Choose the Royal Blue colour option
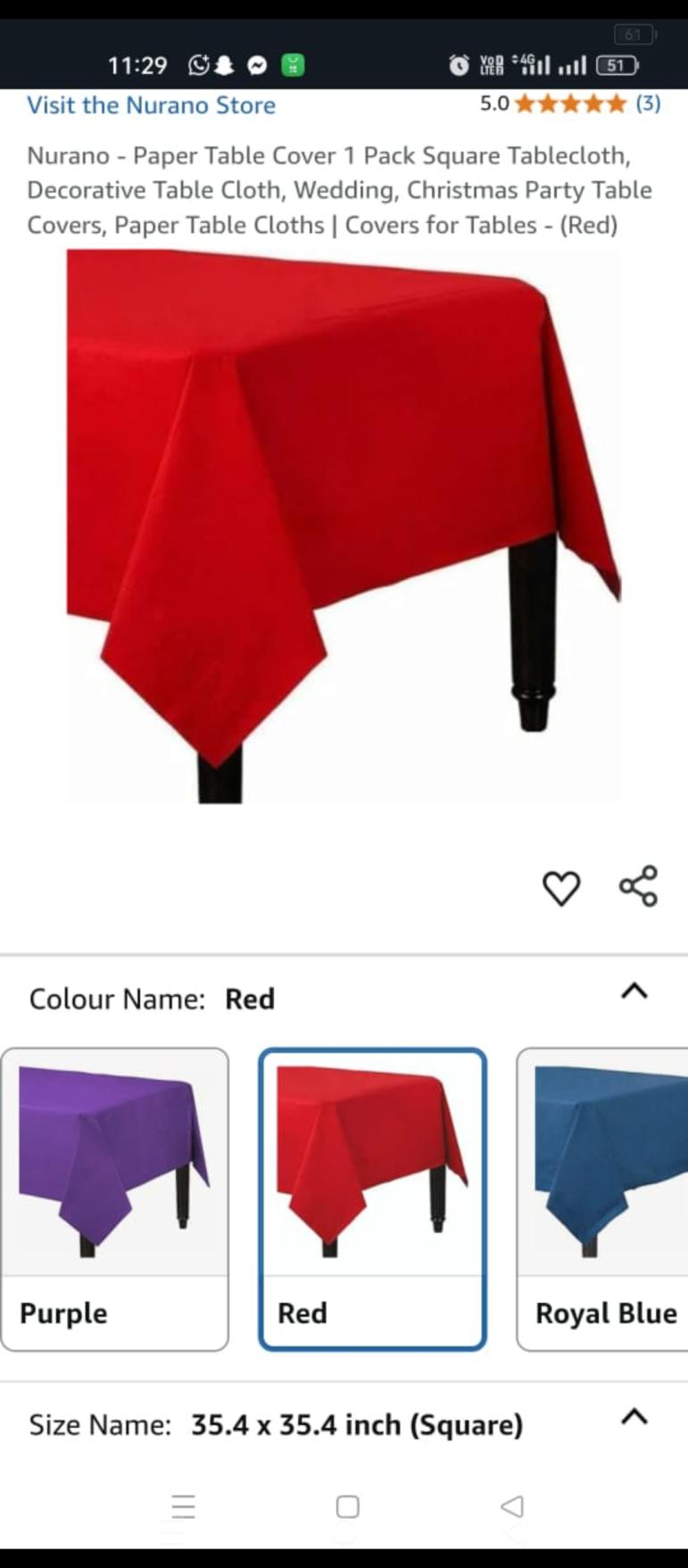The image size is (688, 1568). [602, 1199]
